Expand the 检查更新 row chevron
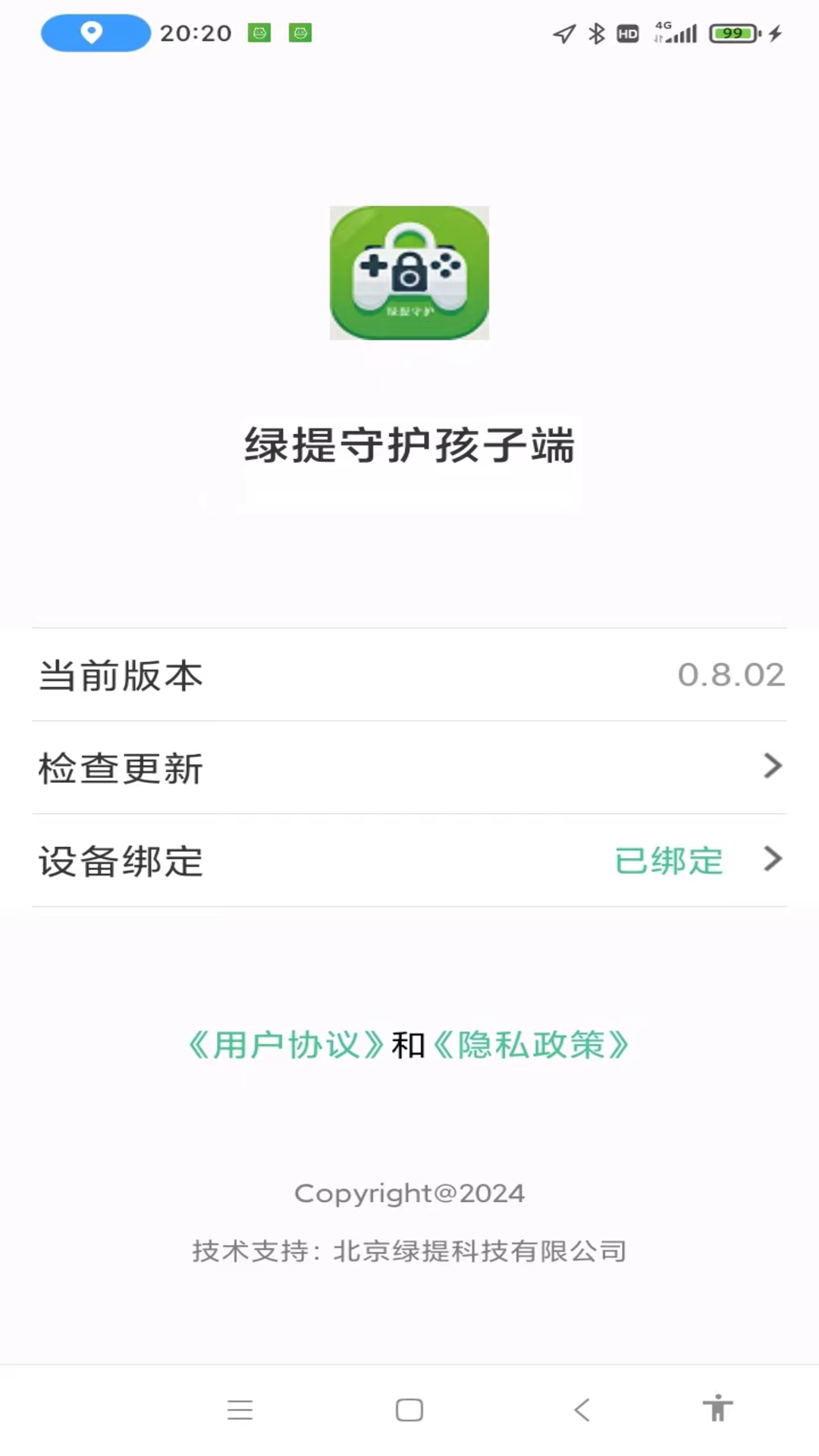 click(x=773, y=766)
